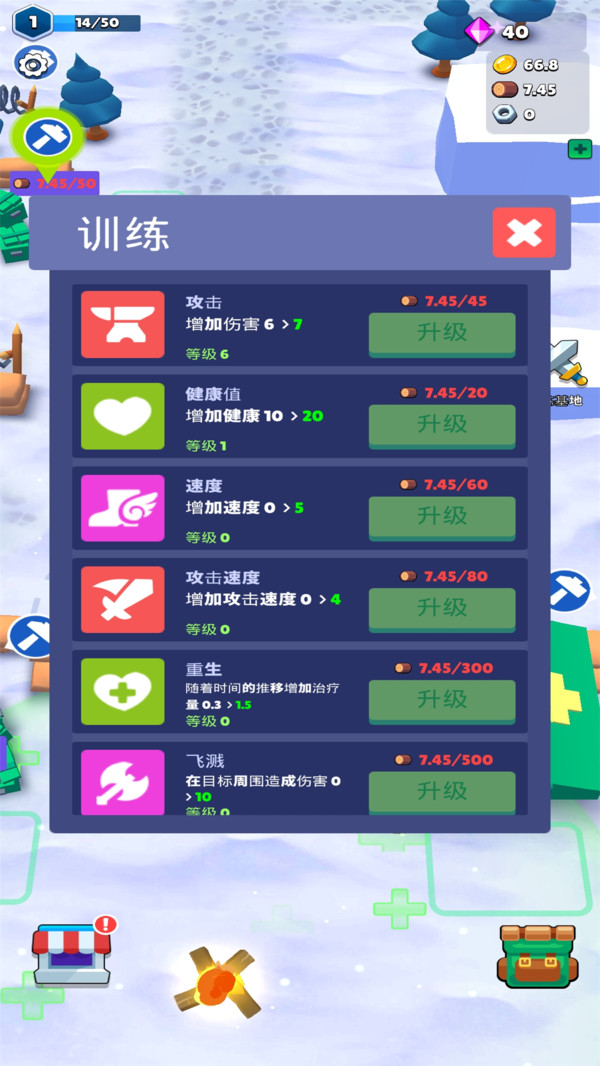The height and width of the screenshot is (1066, 600).
Task: Upgrade the 攻击速度 attack speed skill
Action: tap(442, 609)
